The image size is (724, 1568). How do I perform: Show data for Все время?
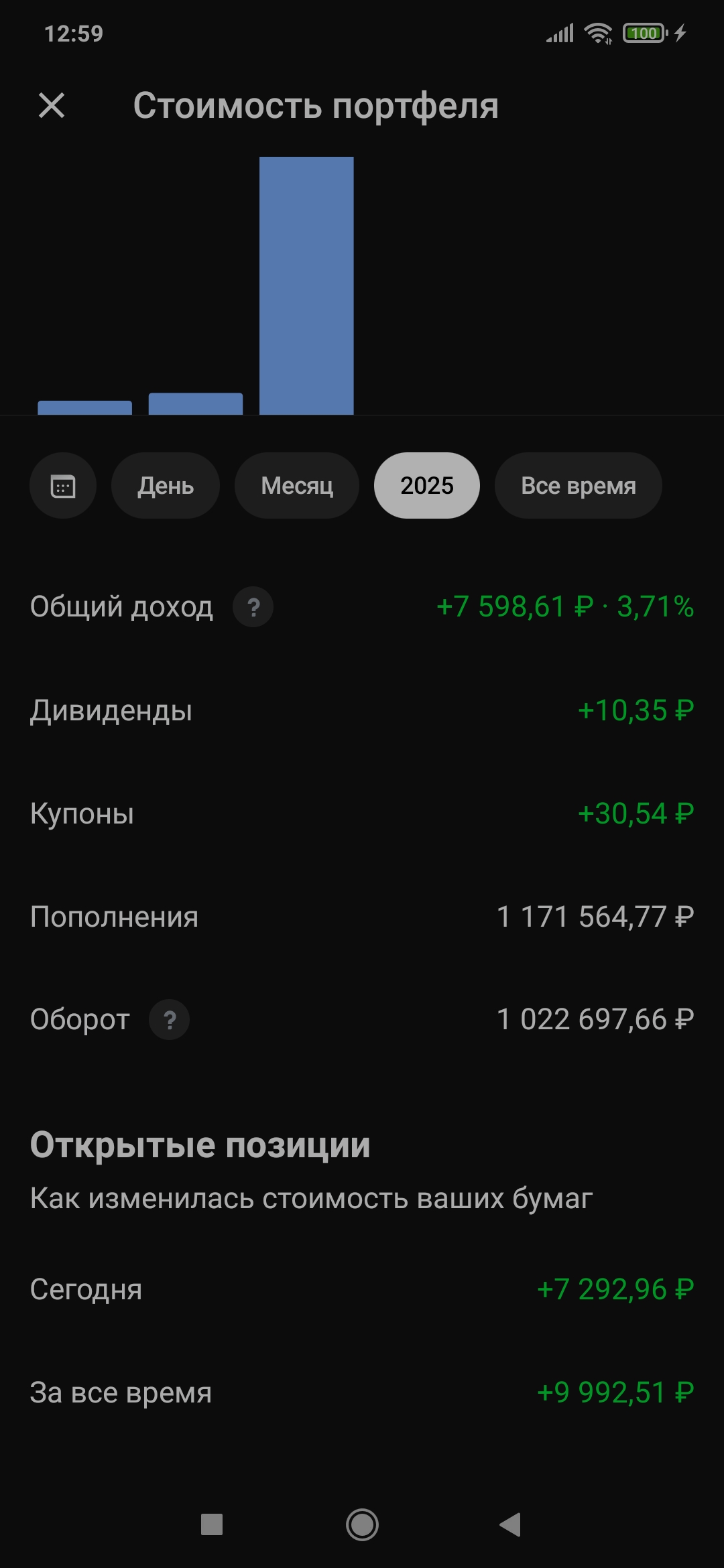click(x=578, y=486)
